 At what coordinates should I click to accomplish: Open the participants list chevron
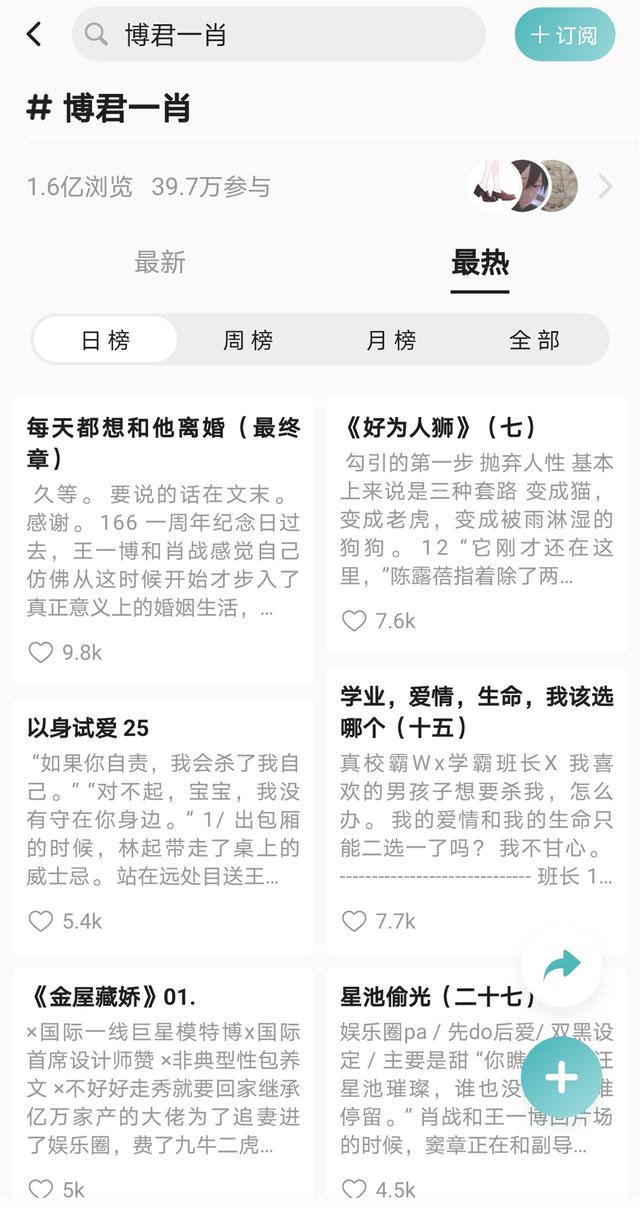click(x=605, y=186)
